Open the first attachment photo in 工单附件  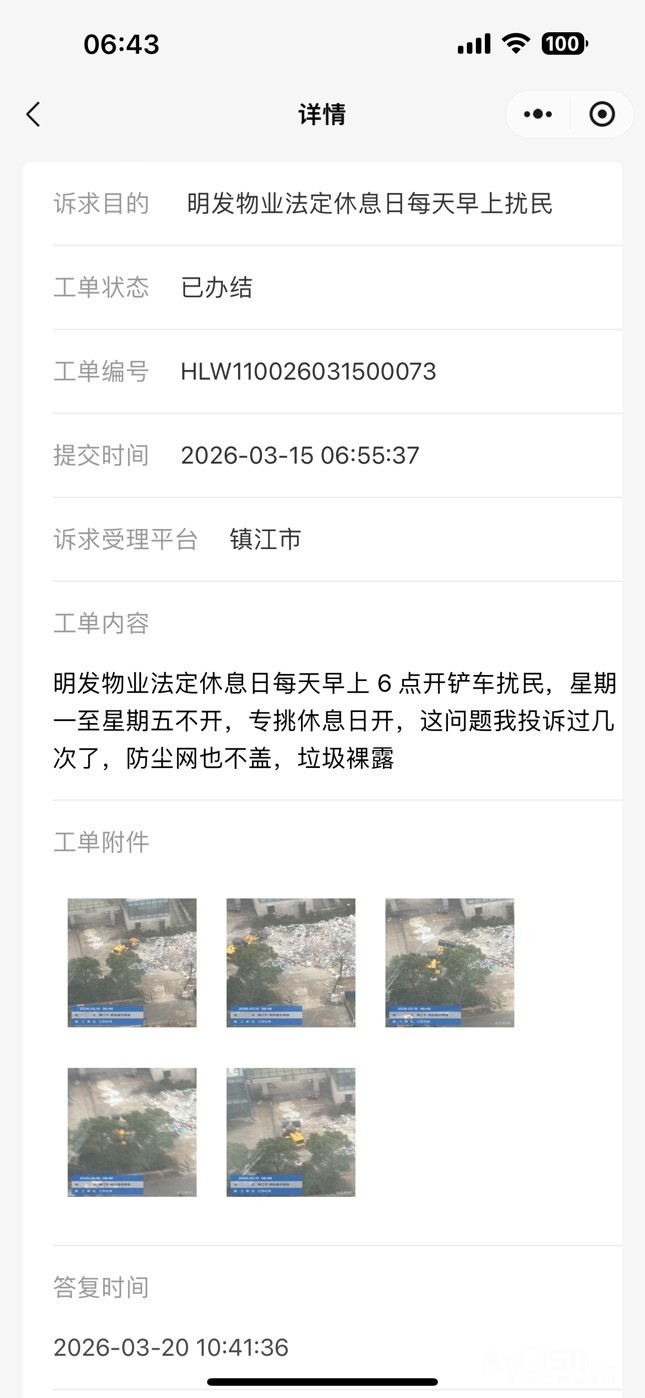[132, 963]
